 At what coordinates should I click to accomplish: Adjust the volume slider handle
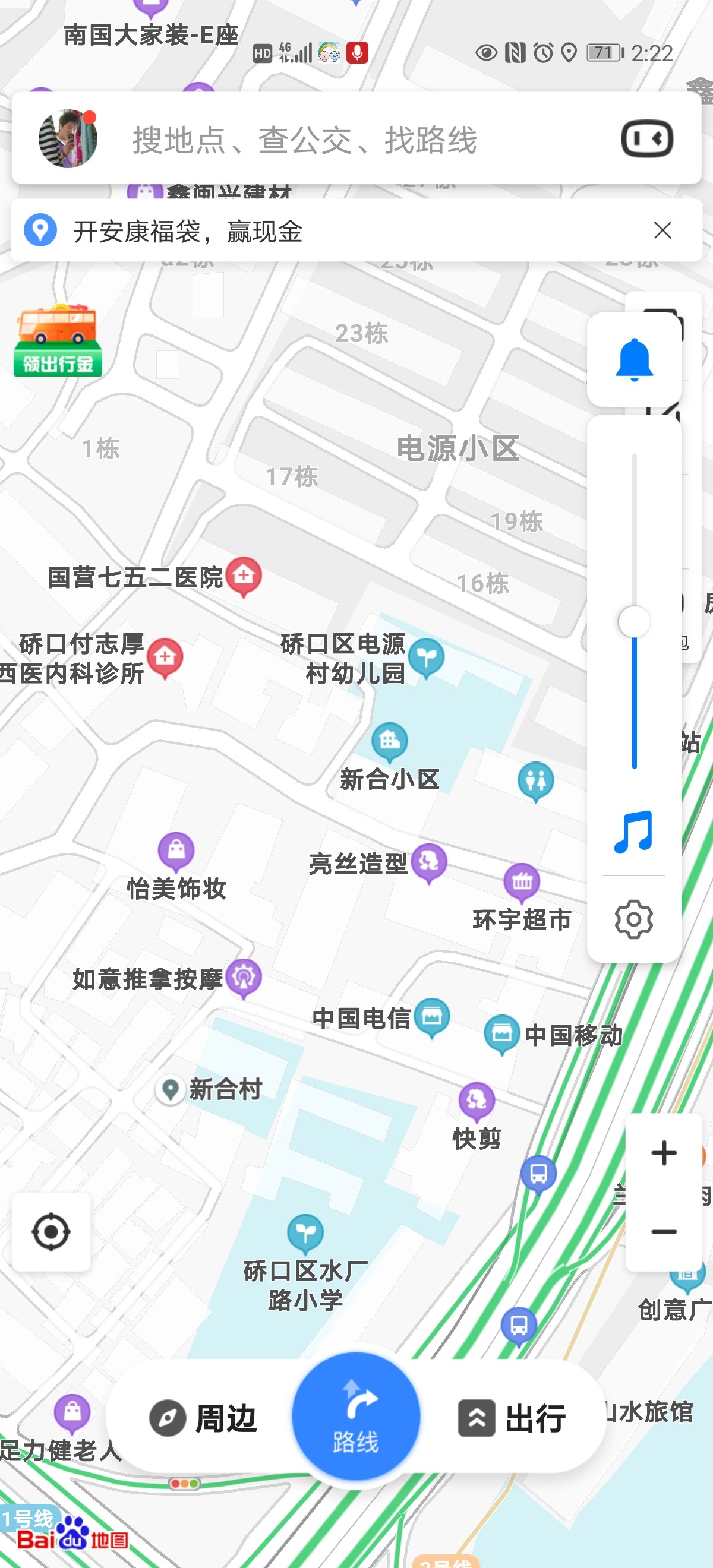(634, 620)
